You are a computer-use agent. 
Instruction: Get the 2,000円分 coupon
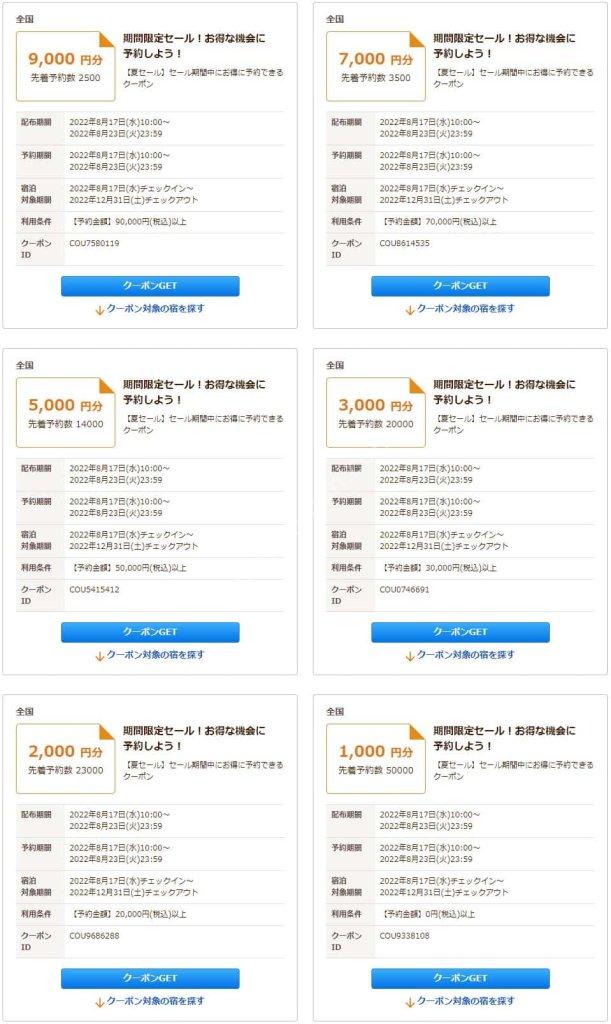click(x=150, y=978)
